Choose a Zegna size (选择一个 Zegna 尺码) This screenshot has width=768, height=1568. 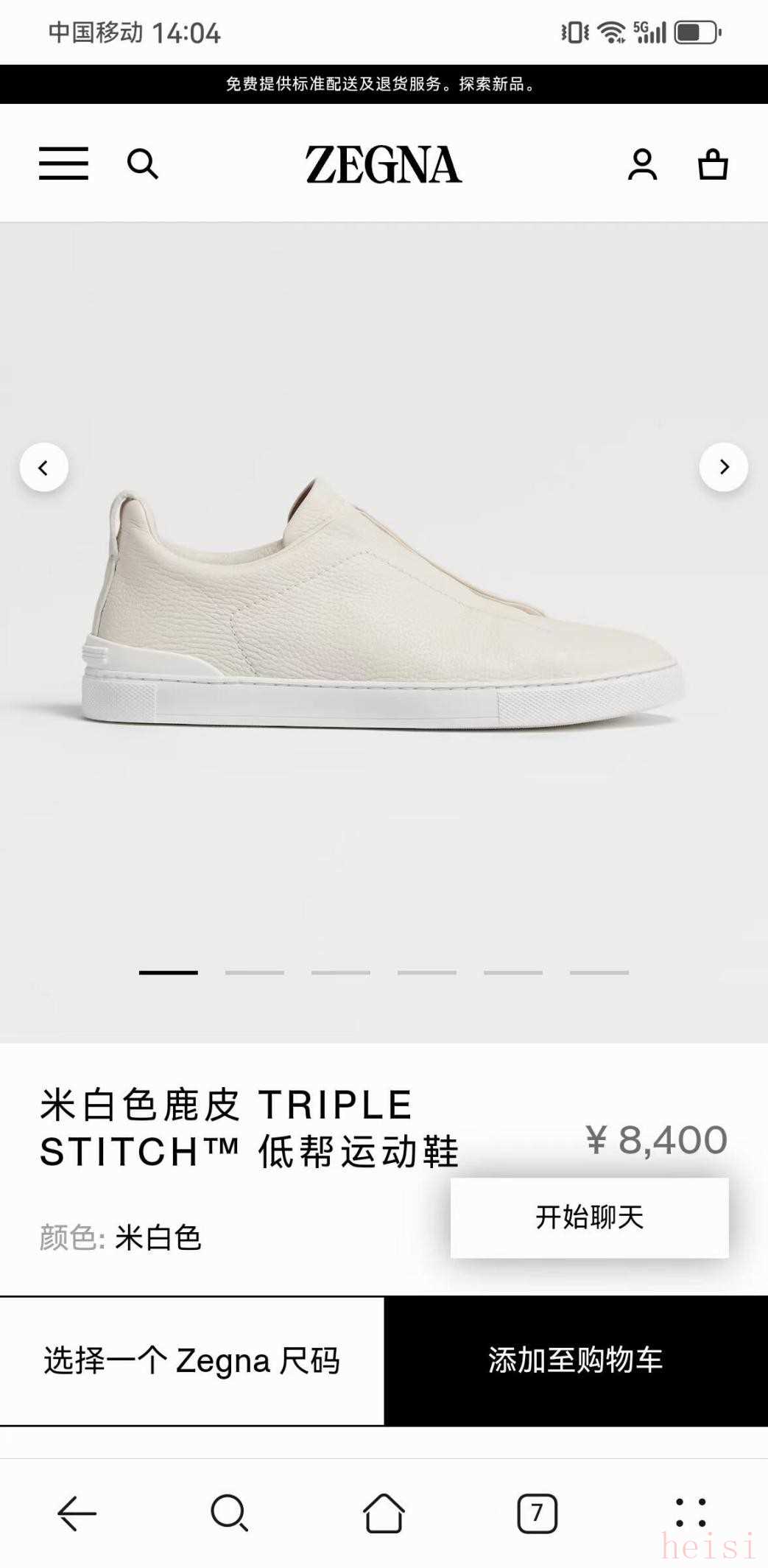pyautogui.click(x=191, y=1360)
